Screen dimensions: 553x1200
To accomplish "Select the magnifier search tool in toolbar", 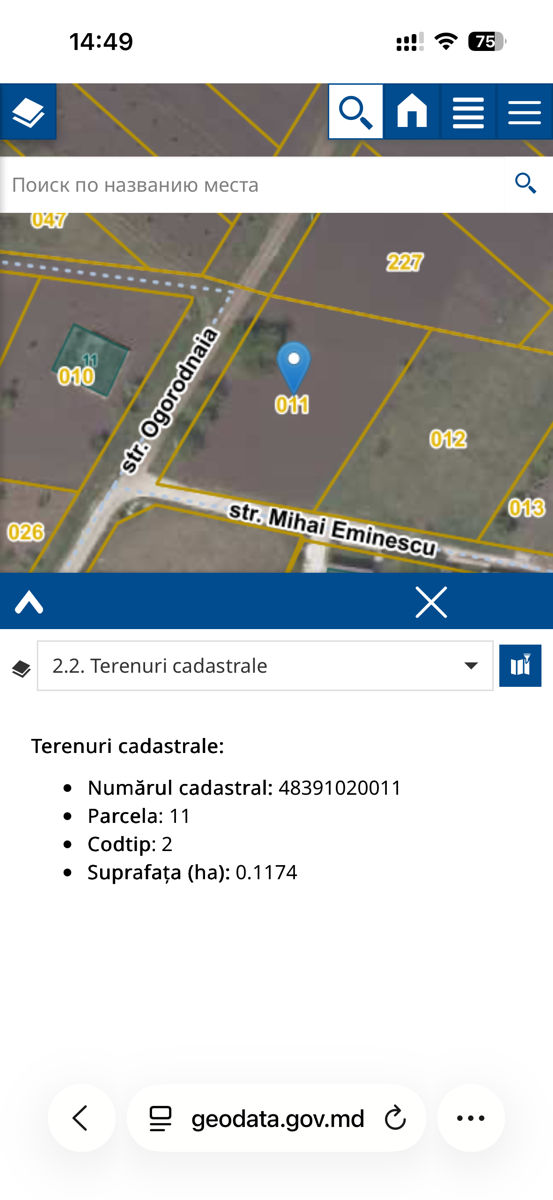I will tap(356, 112).
